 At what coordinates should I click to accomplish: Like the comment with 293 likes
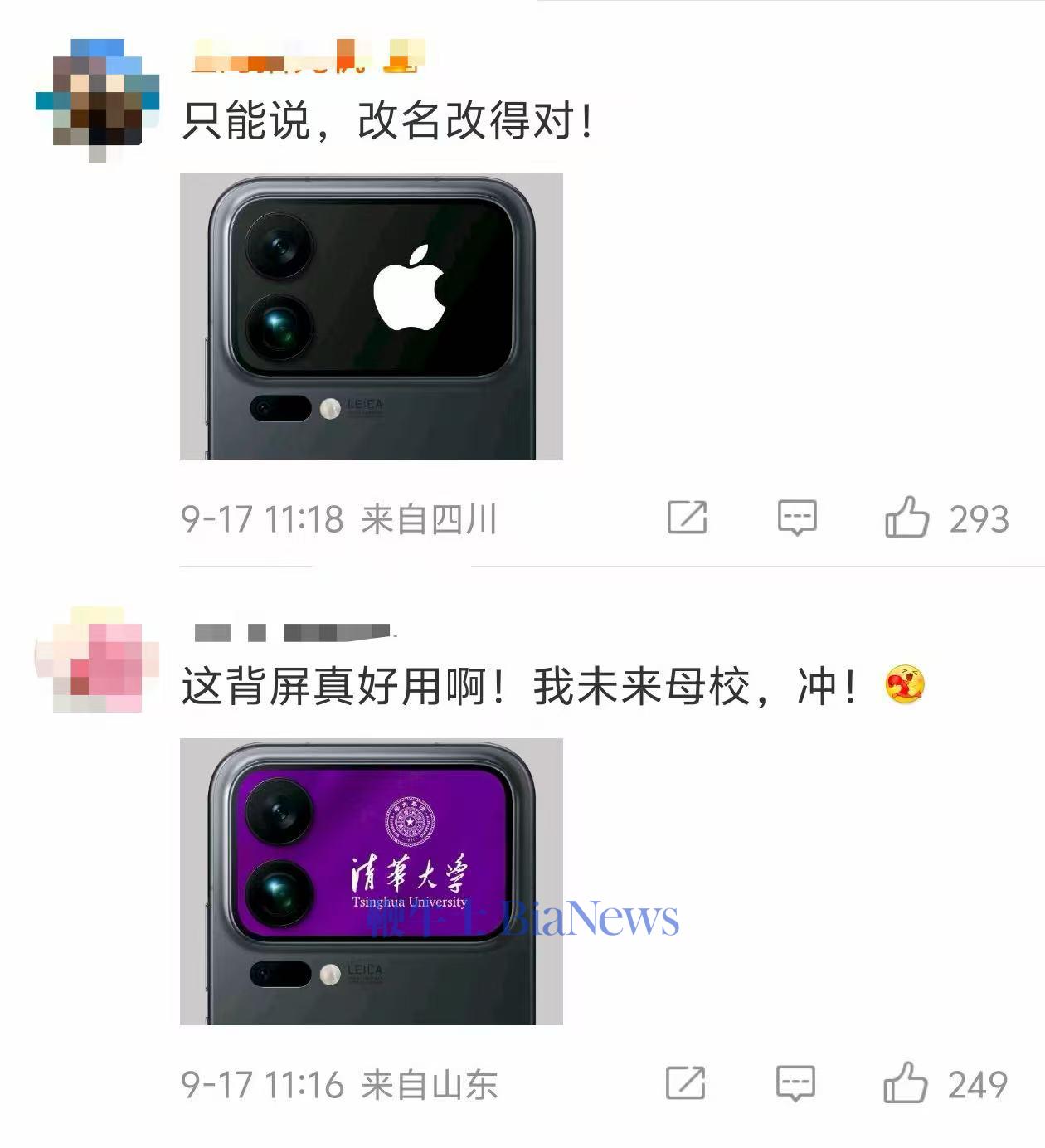[906, 518]
